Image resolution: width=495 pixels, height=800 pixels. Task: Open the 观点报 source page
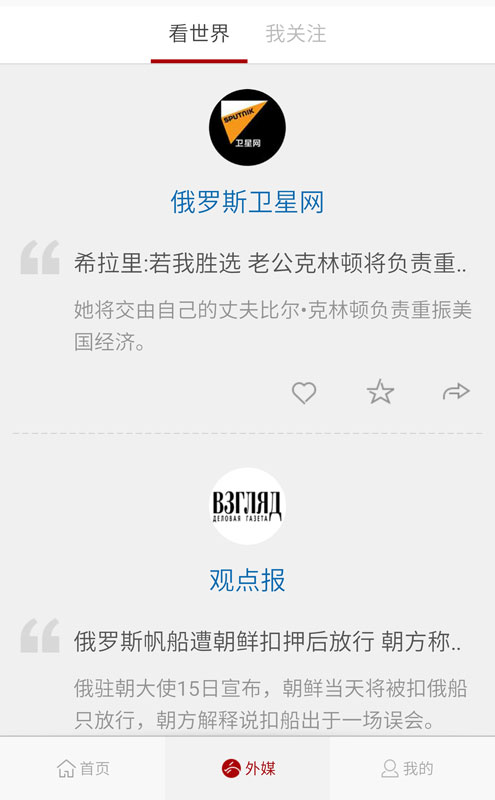pyautogui.click(x=248, y=580)
